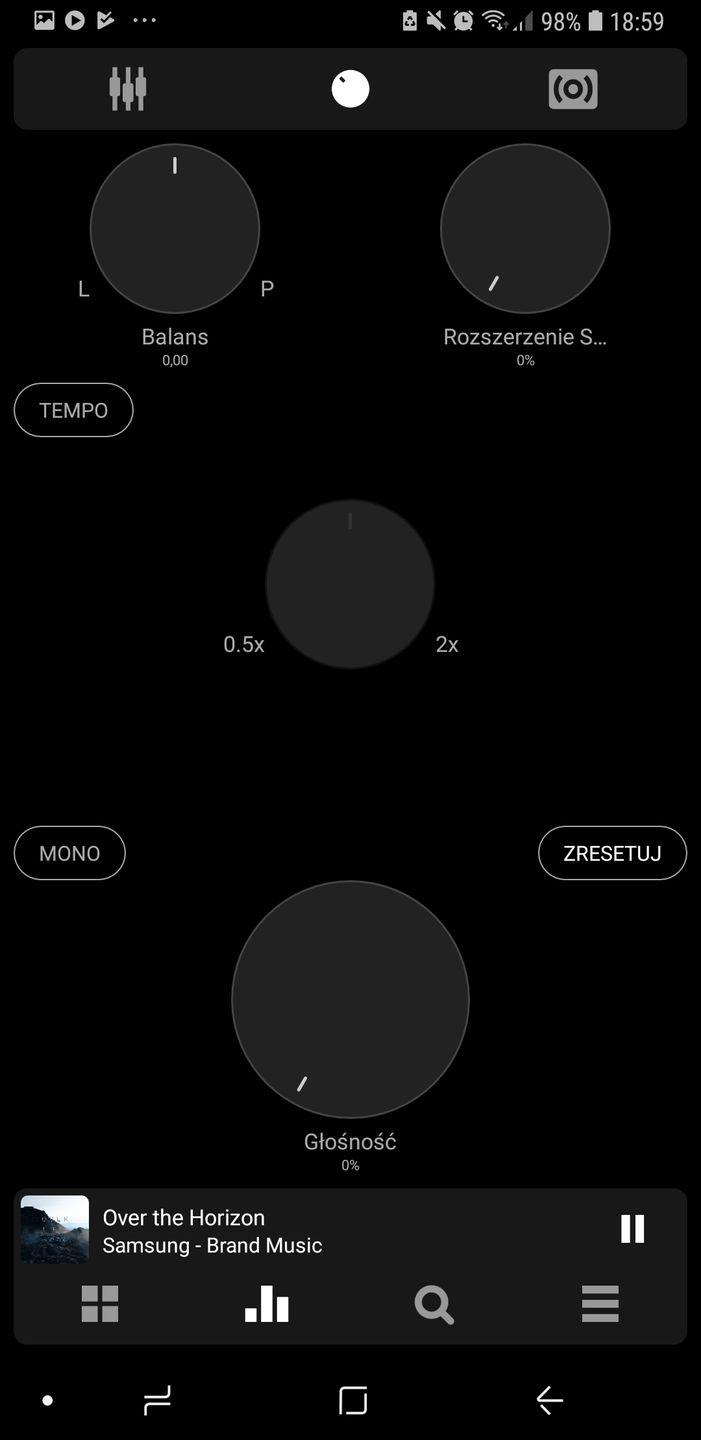
Task: Open the equalizer bars screen
Action: 267,1304
